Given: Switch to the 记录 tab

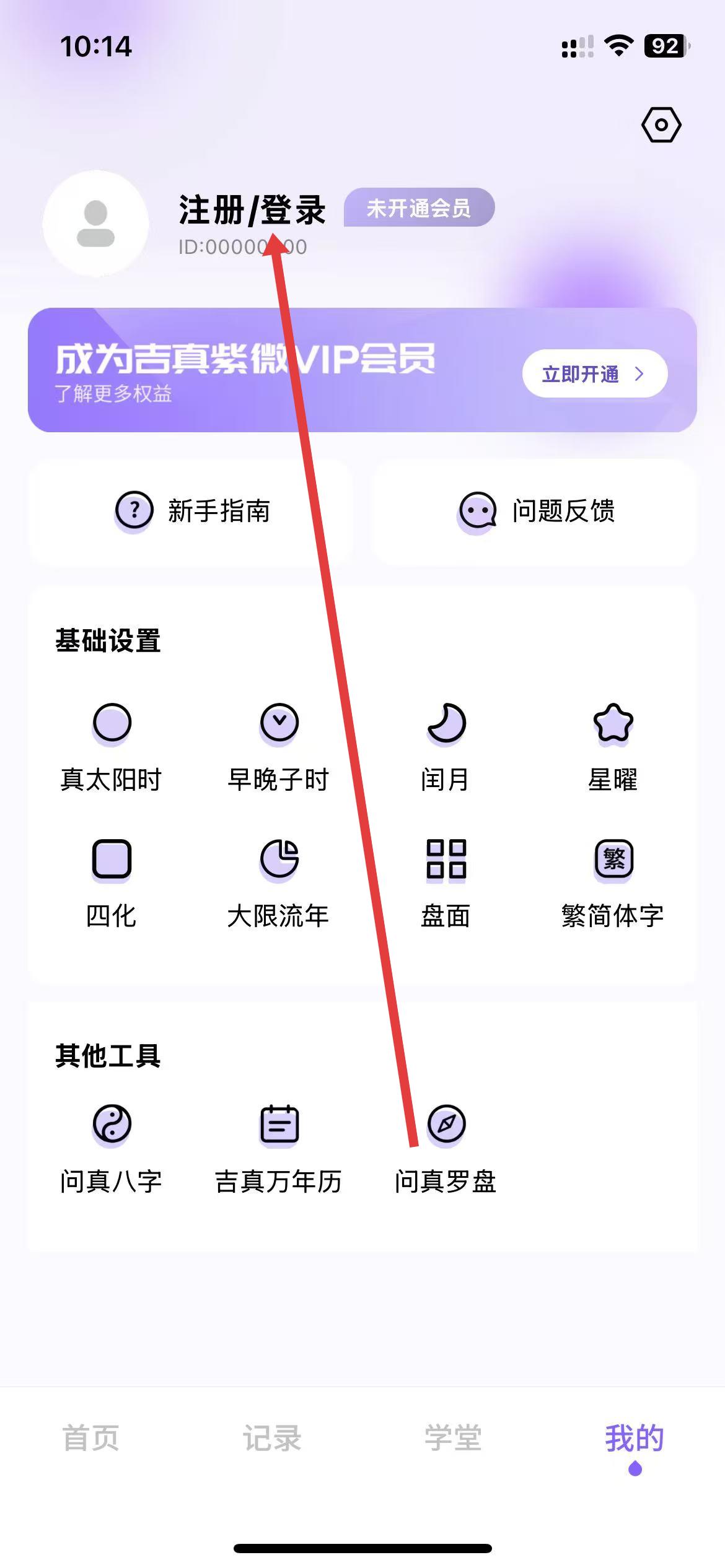Looking at the screenshot, I should [x=271, y=1438].
